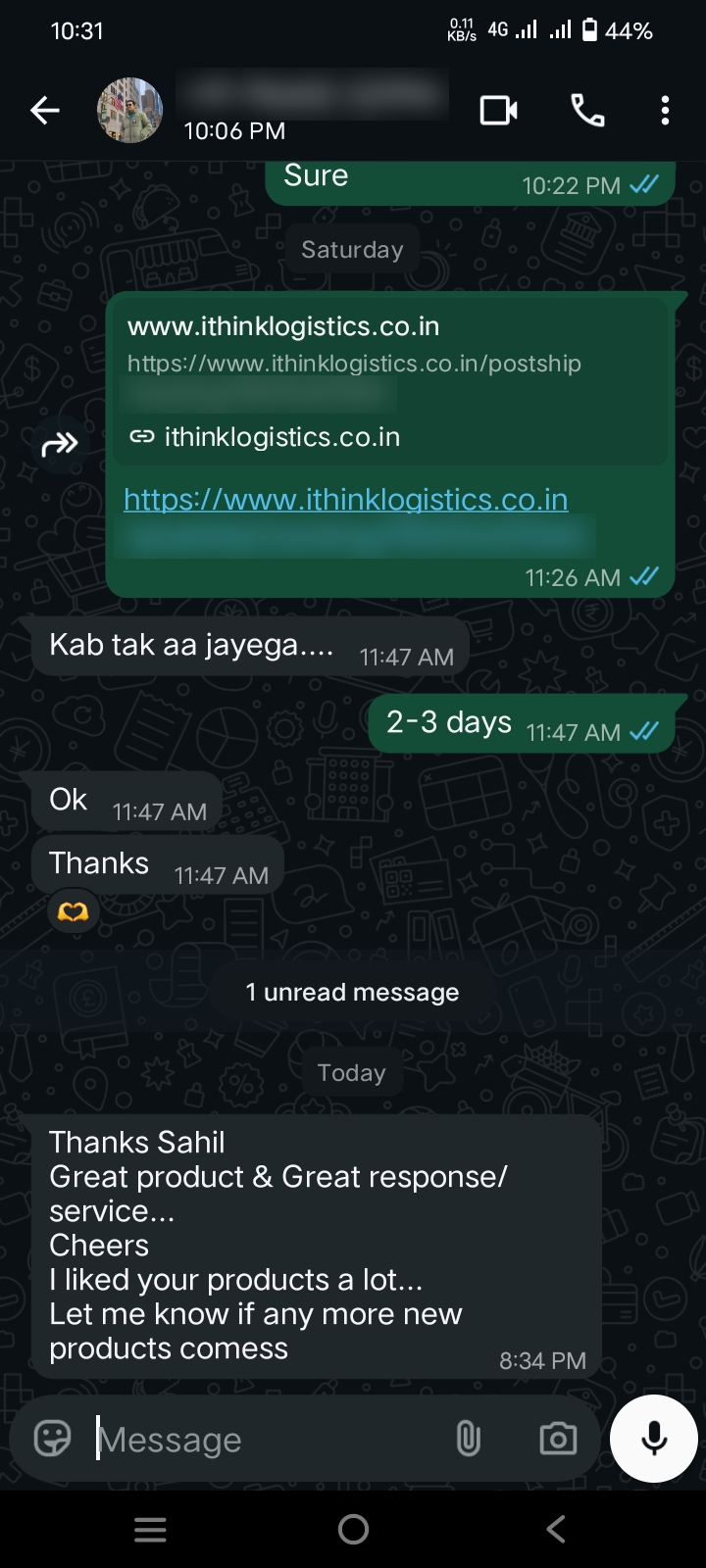Open the underlined https://www.ithinklogistics.co.in link
The height and width of the screenshot is (1568, 706).
346,500
